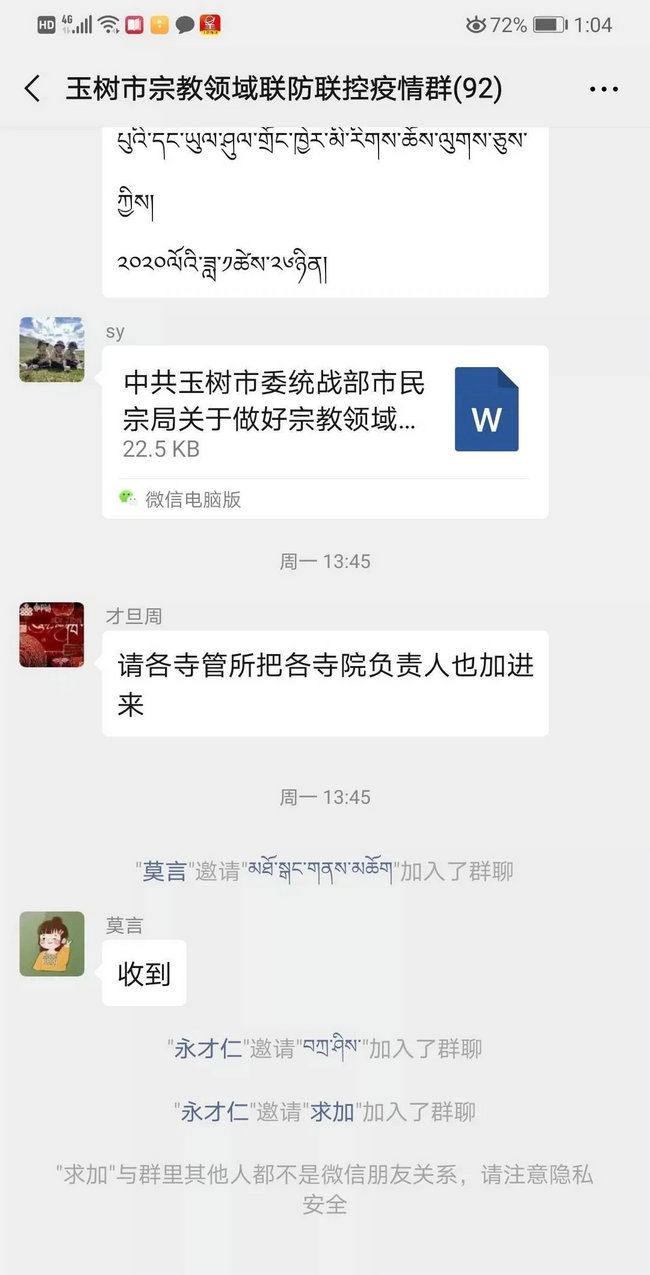View sy's profile avatar

pos(51,350)
